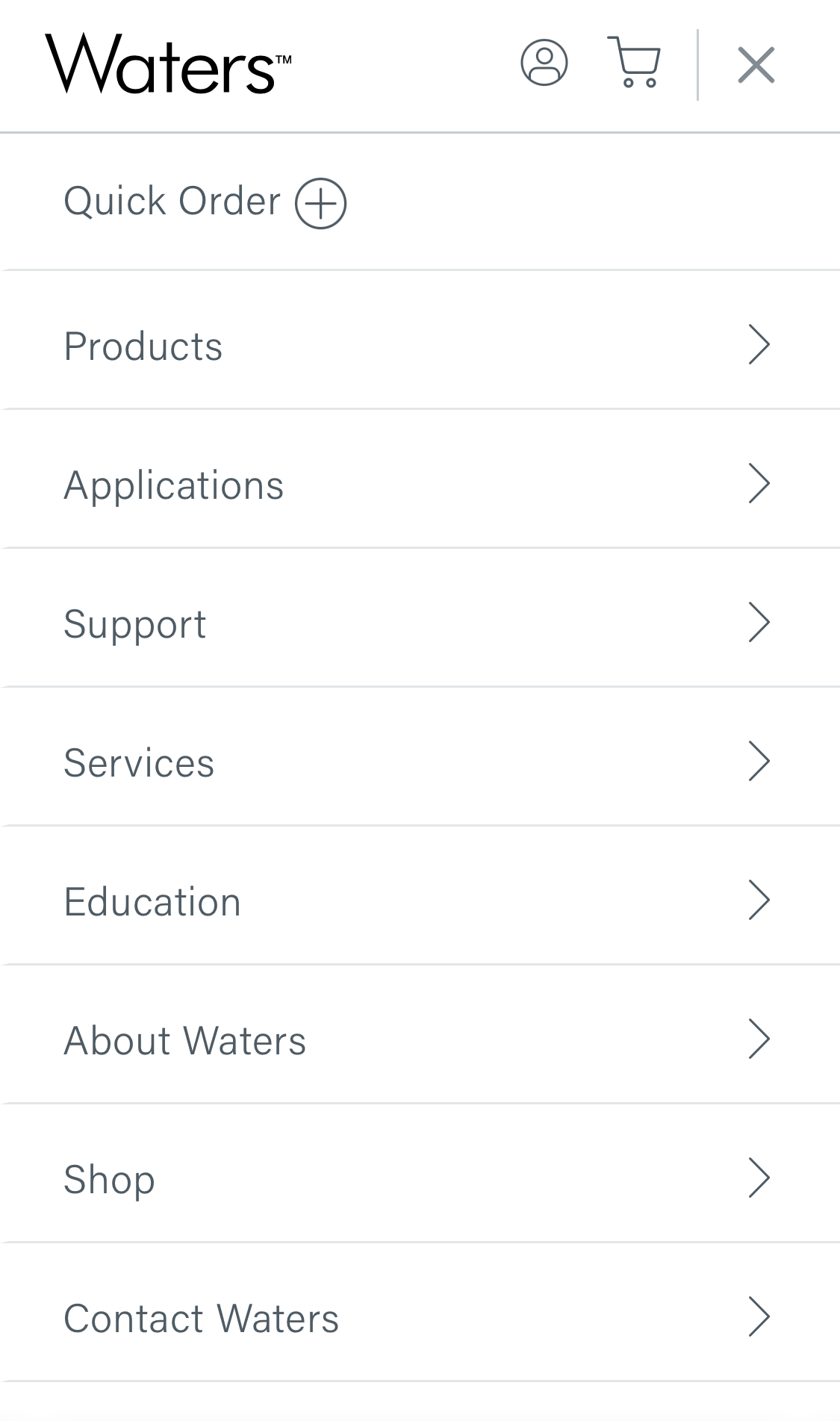Expand the Products menu chevron
840x1421 pixels.
click(759, 344)
